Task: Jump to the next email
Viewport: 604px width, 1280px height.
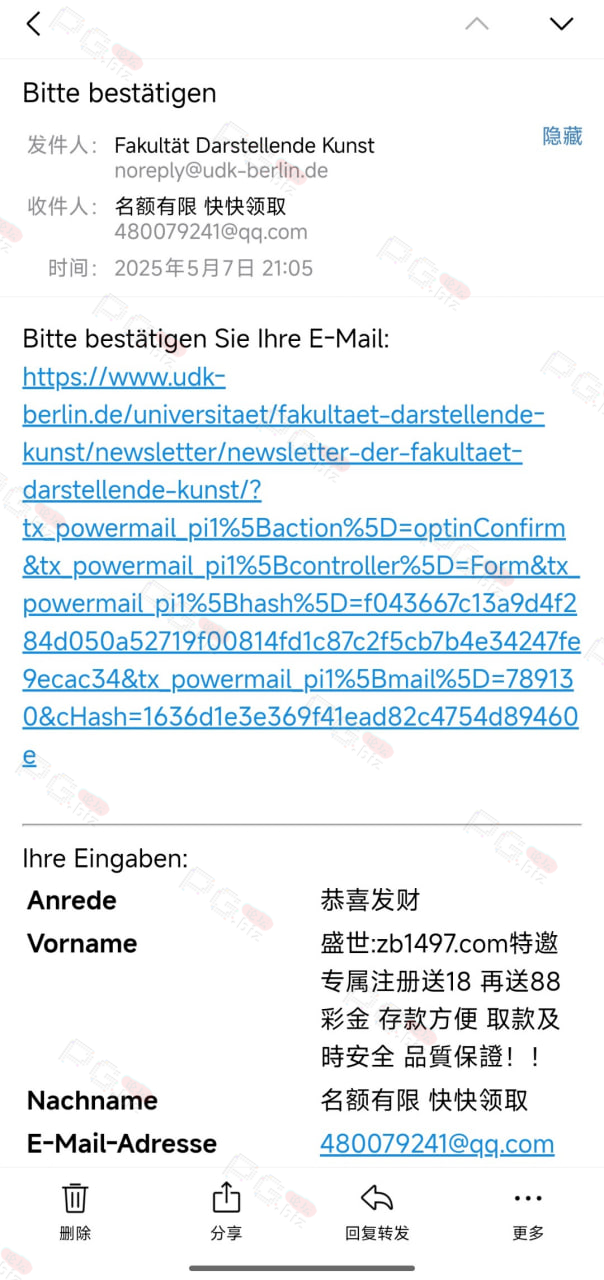Action: (x=562, y=24)
